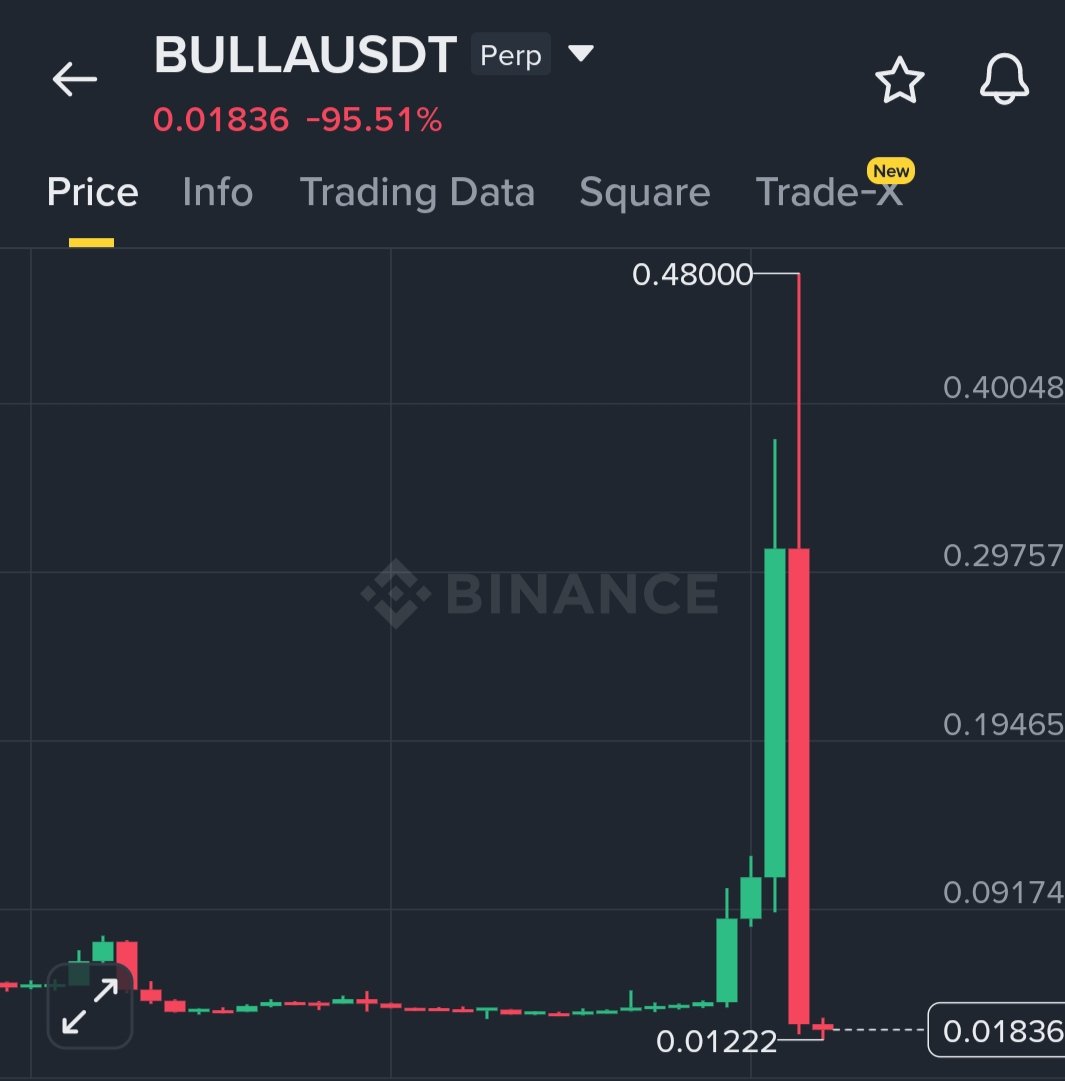The height and width of the screenshot is (1081, 1065).
Task: Add BULLAUSDT to favorites with star
Action: [x=899, y=80]
